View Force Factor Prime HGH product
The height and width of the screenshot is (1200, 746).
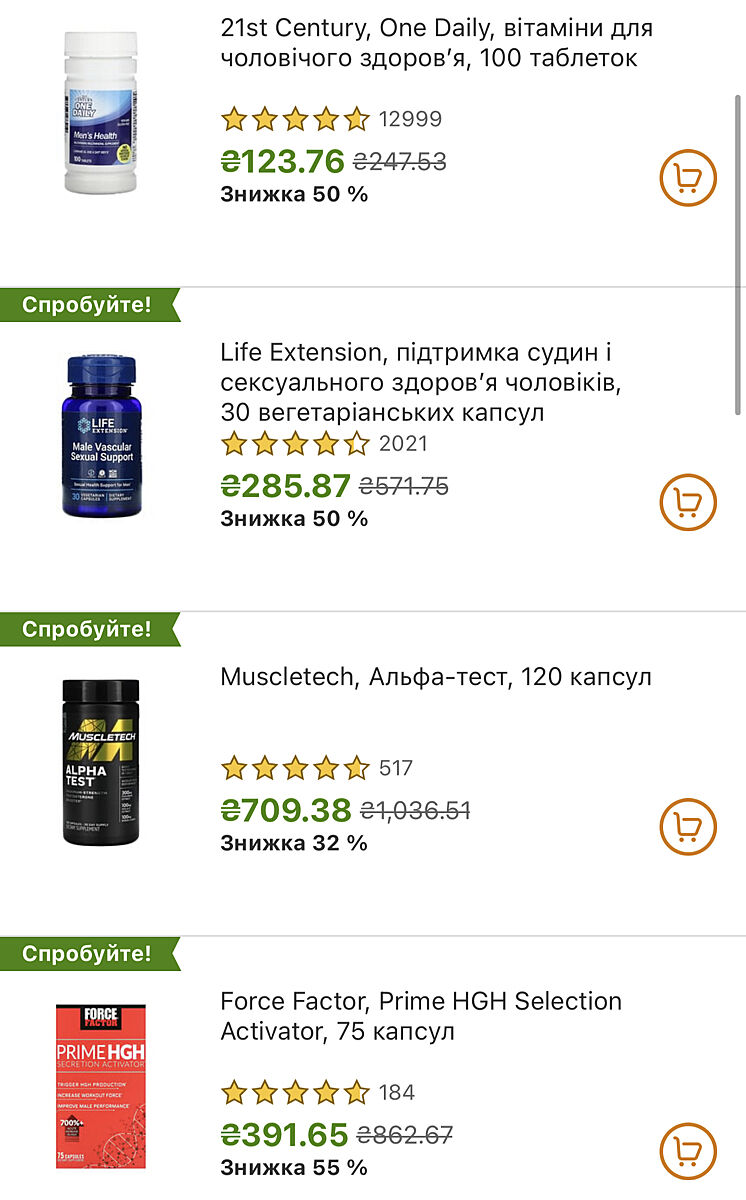click(420, 1015)
